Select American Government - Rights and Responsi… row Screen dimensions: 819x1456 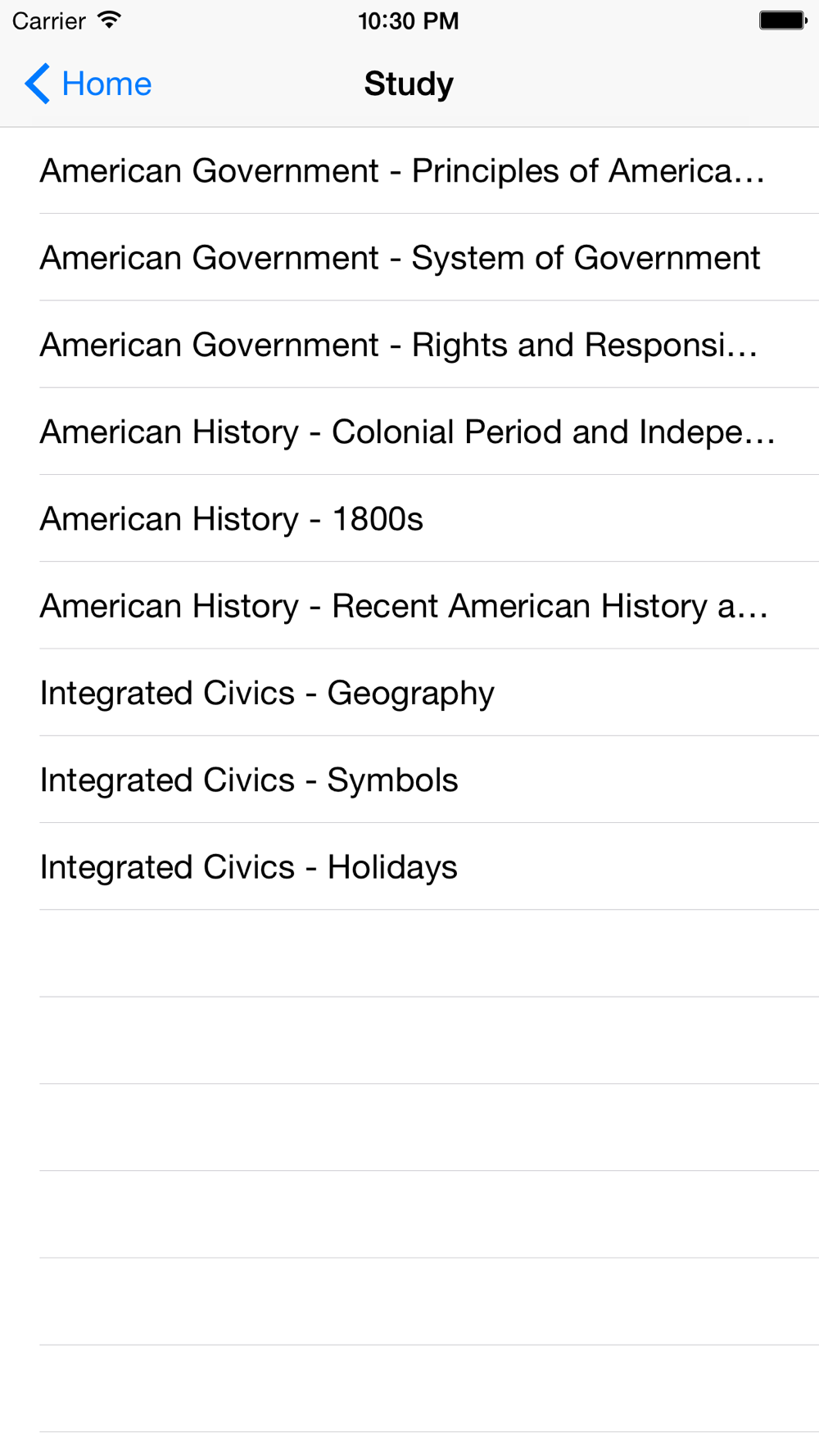409,344
